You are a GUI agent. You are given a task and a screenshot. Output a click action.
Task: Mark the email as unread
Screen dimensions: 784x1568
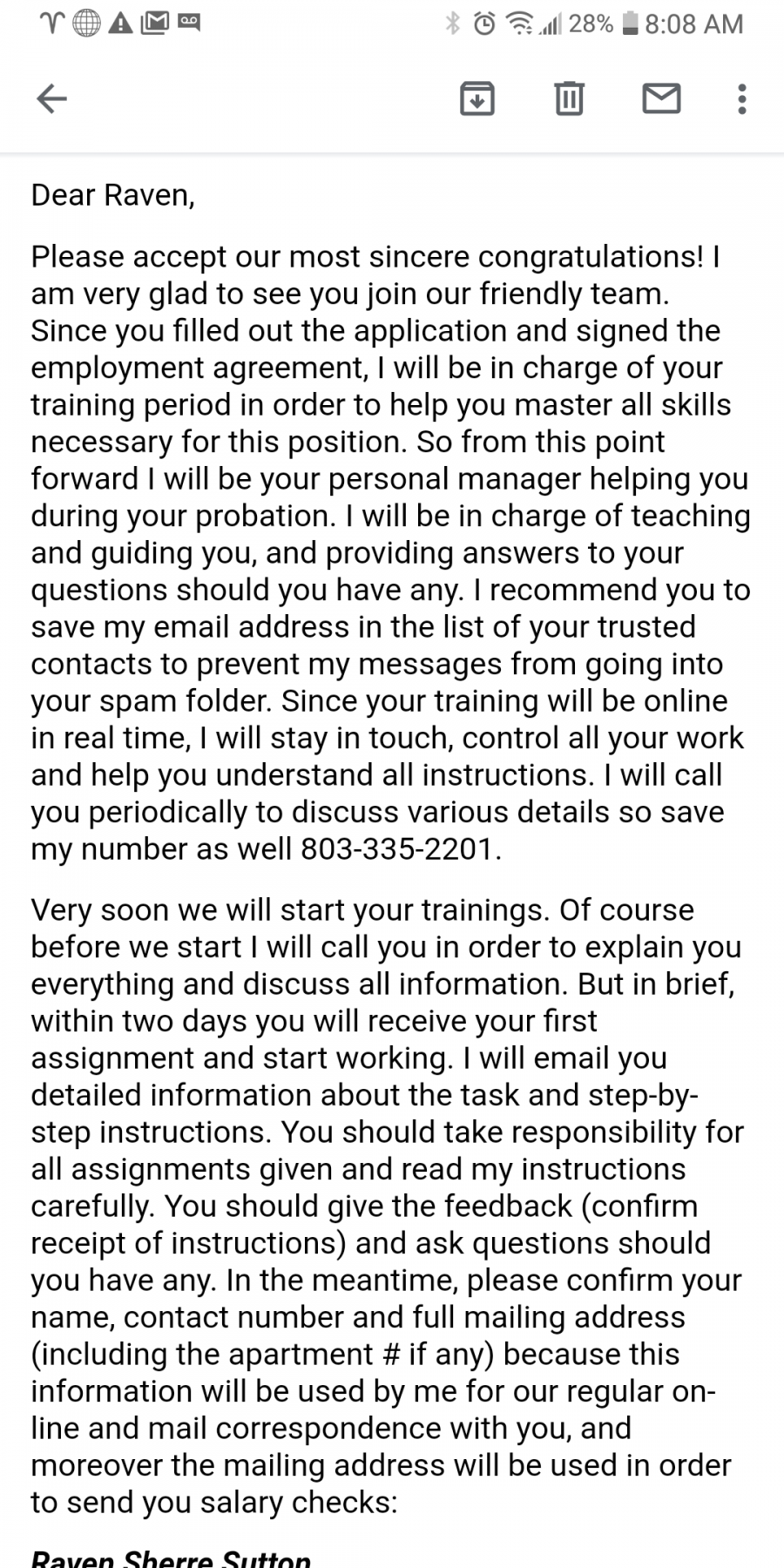661,98
